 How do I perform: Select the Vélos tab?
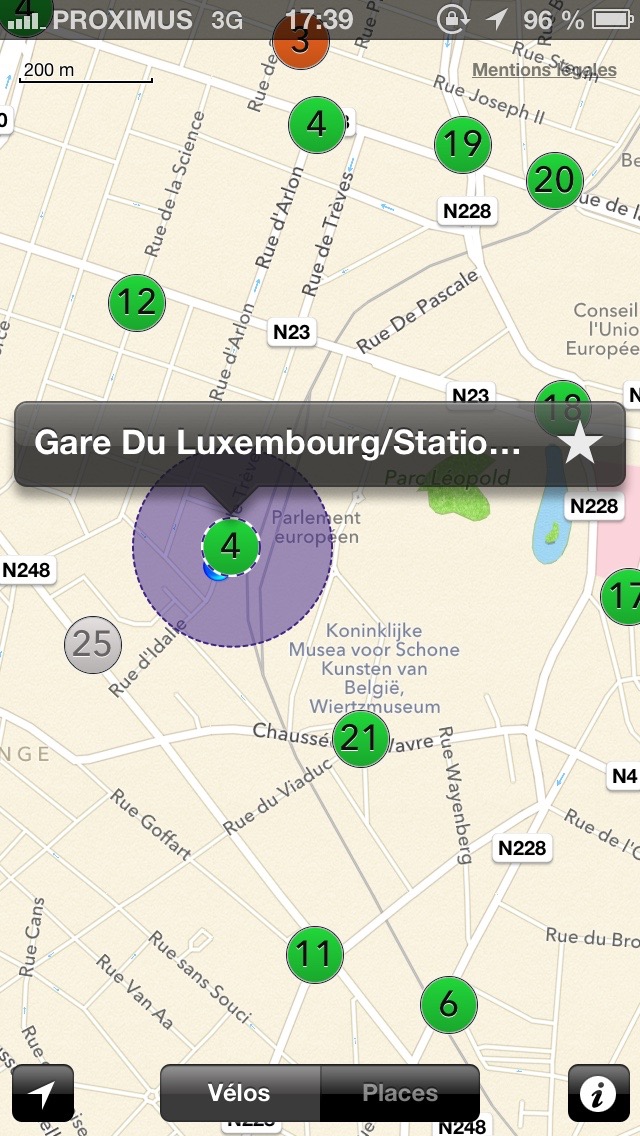(239, 1093)
